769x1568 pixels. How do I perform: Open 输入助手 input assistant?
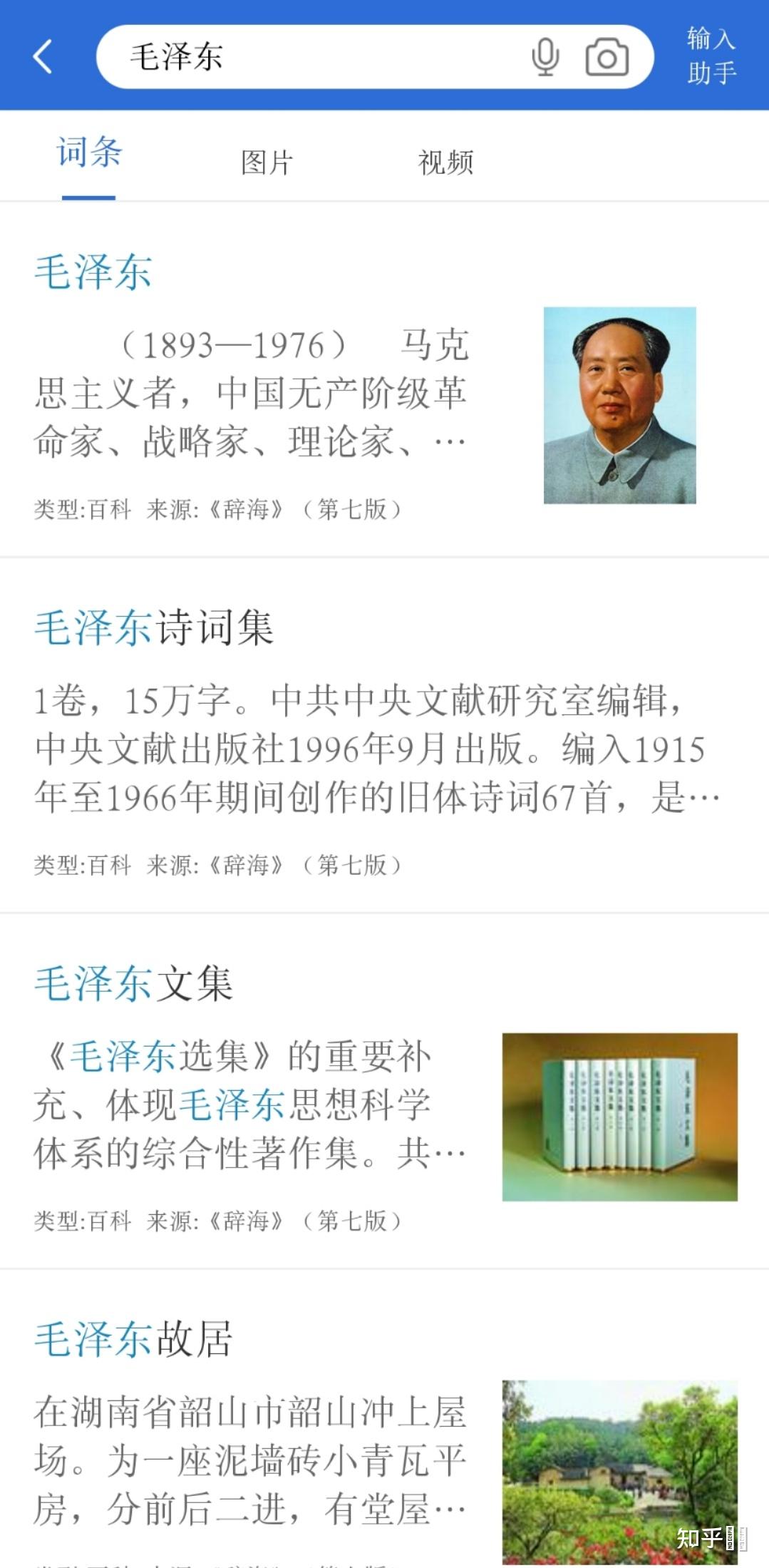click(x=711, y=56)
